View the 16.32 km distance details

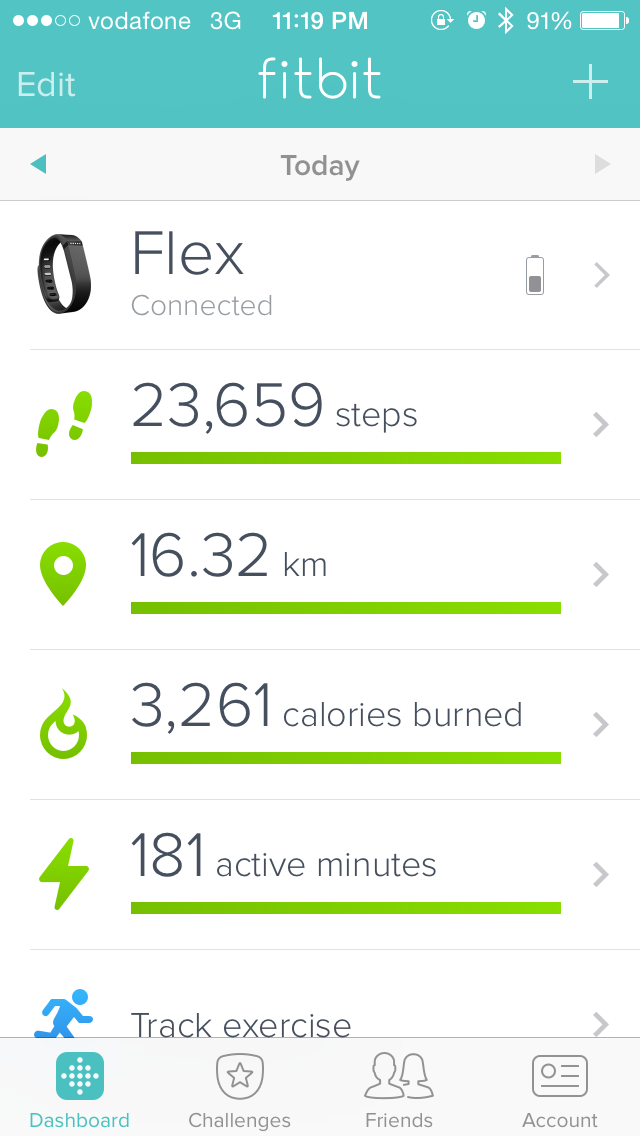320,574
